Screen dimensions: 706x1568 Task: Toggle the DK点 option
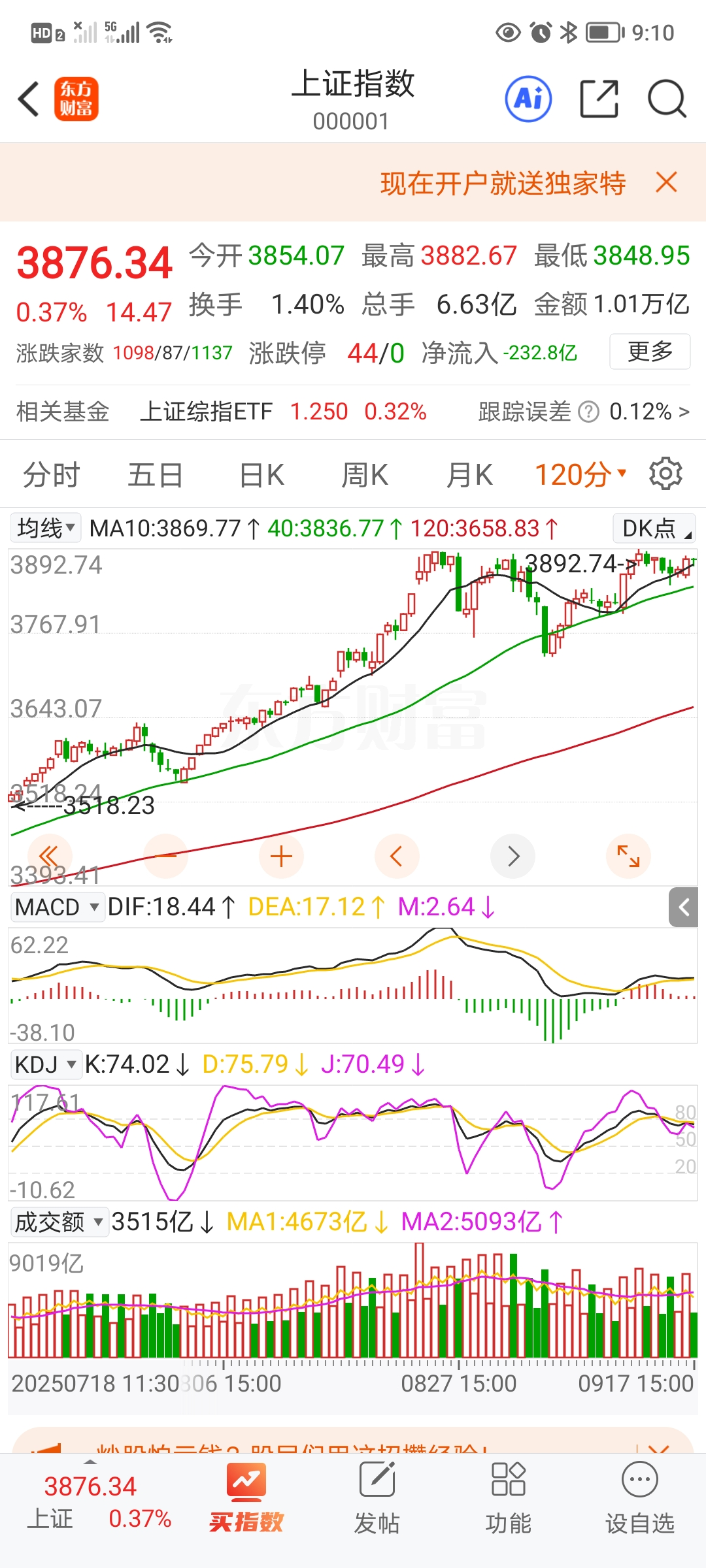tap(654, 529)
